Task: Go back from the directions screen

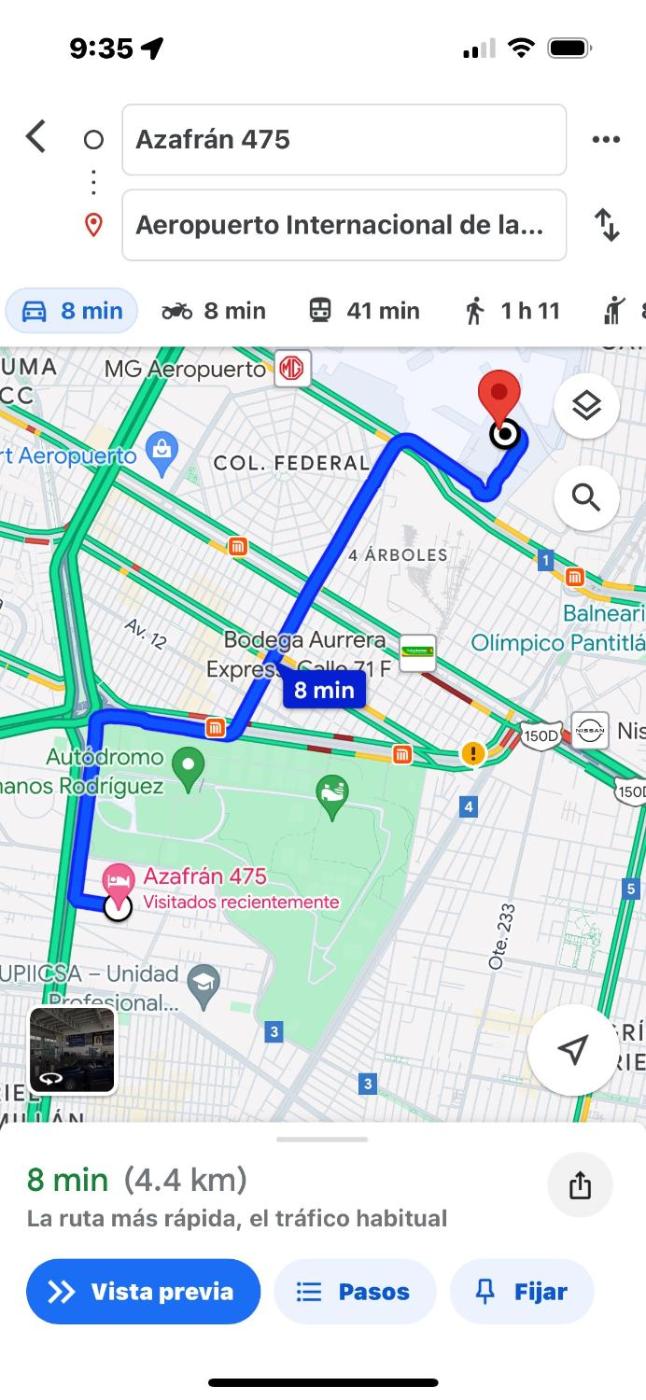Action: coord(36,137)
